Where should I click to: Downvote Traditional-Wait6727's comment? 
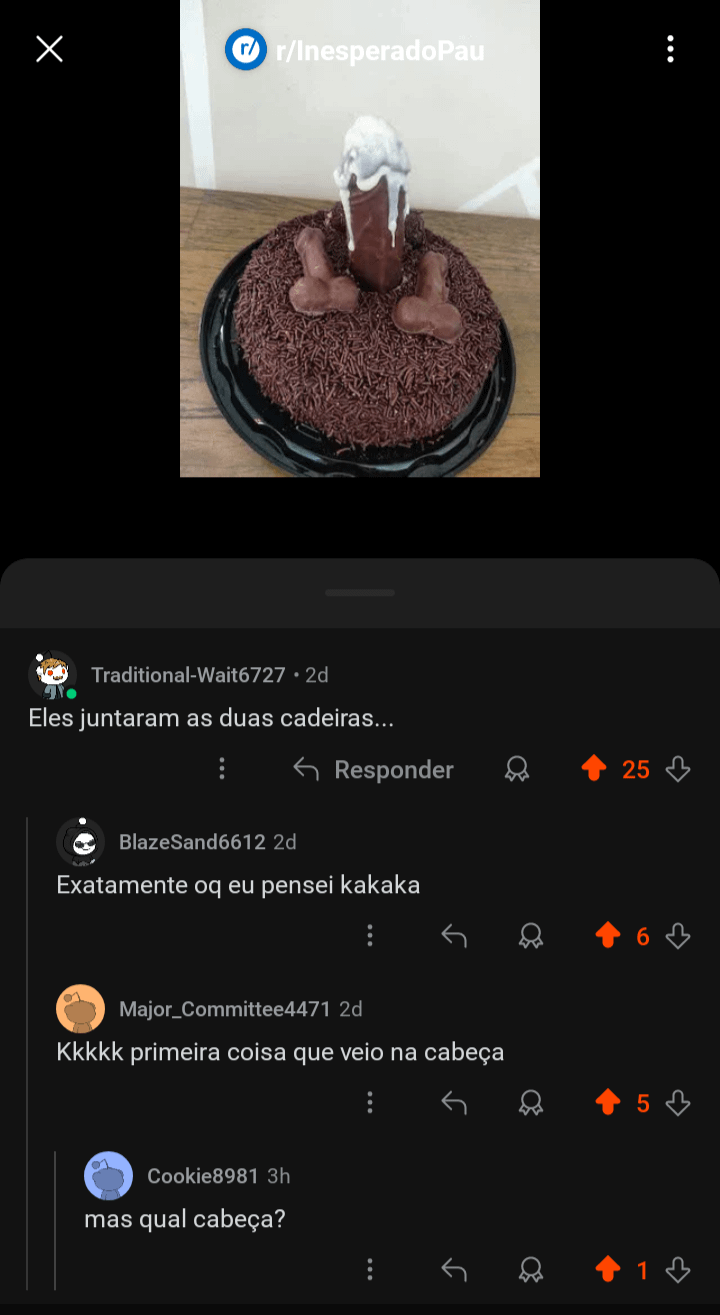pos(678,769)
